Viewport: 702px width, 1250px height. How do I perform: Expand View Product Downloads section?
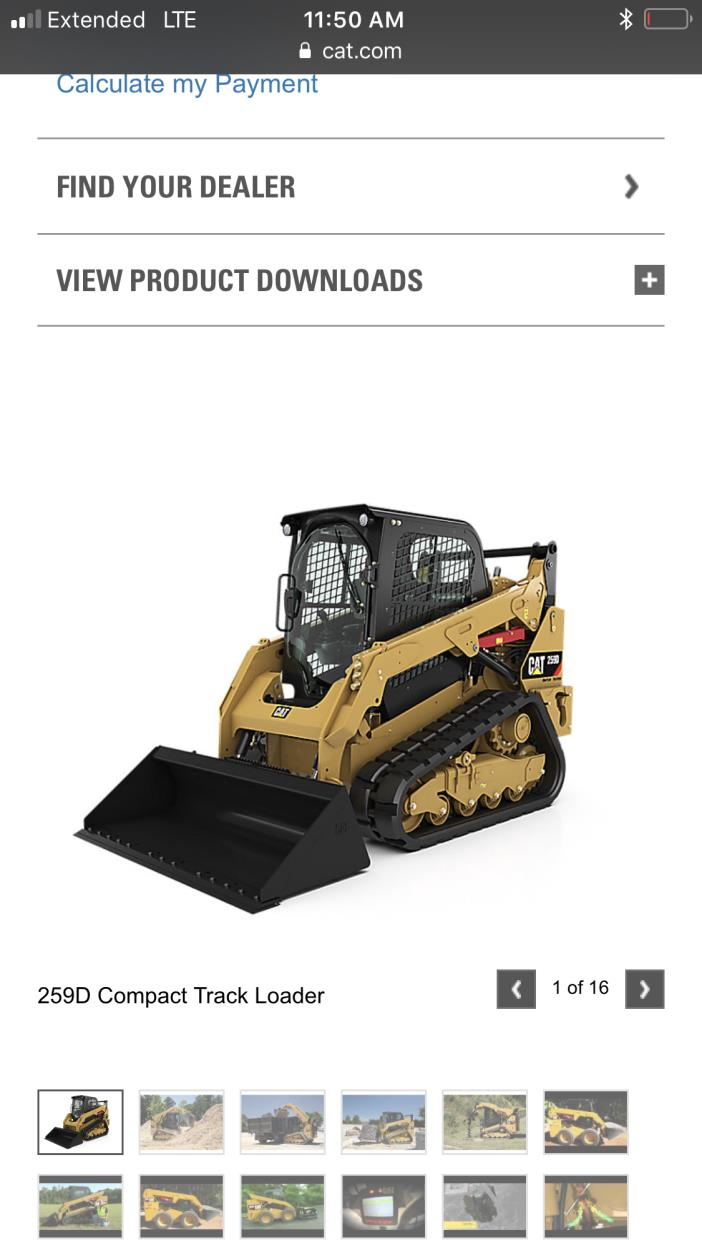649,280
